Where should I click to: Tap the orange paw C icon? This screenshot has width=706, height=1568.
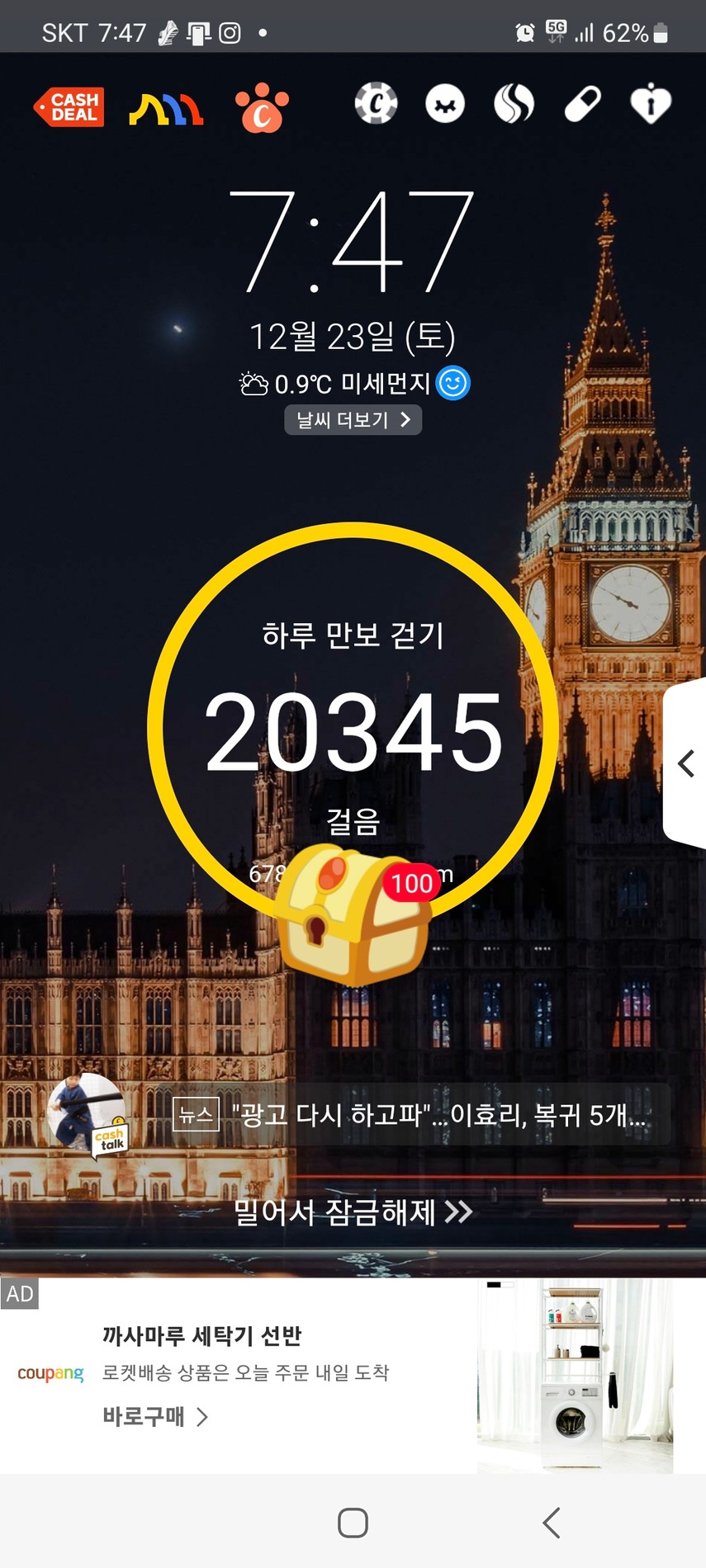(262, 108)
